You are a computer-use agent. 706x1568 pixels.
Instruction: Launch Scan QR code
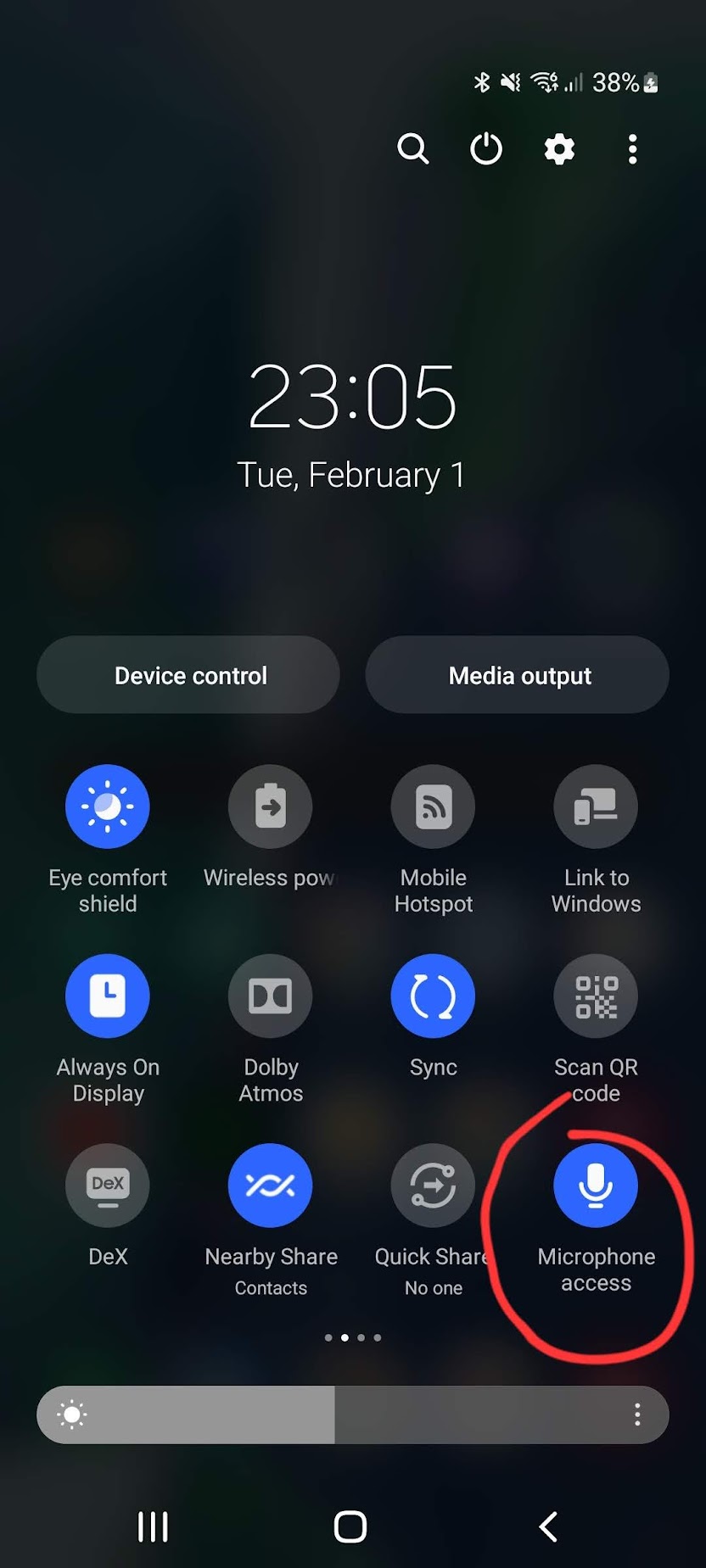pyautogui.click(x=596, y=996)
